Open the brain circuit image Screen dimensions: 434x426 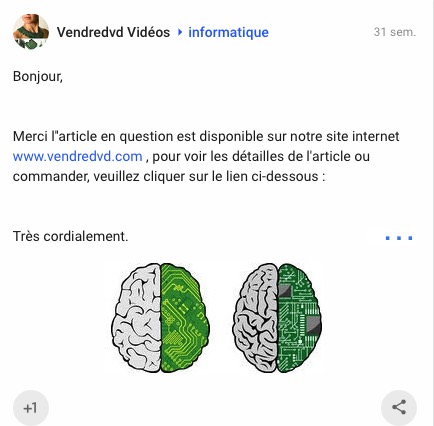pyautogui.click(x=217, y=318)
